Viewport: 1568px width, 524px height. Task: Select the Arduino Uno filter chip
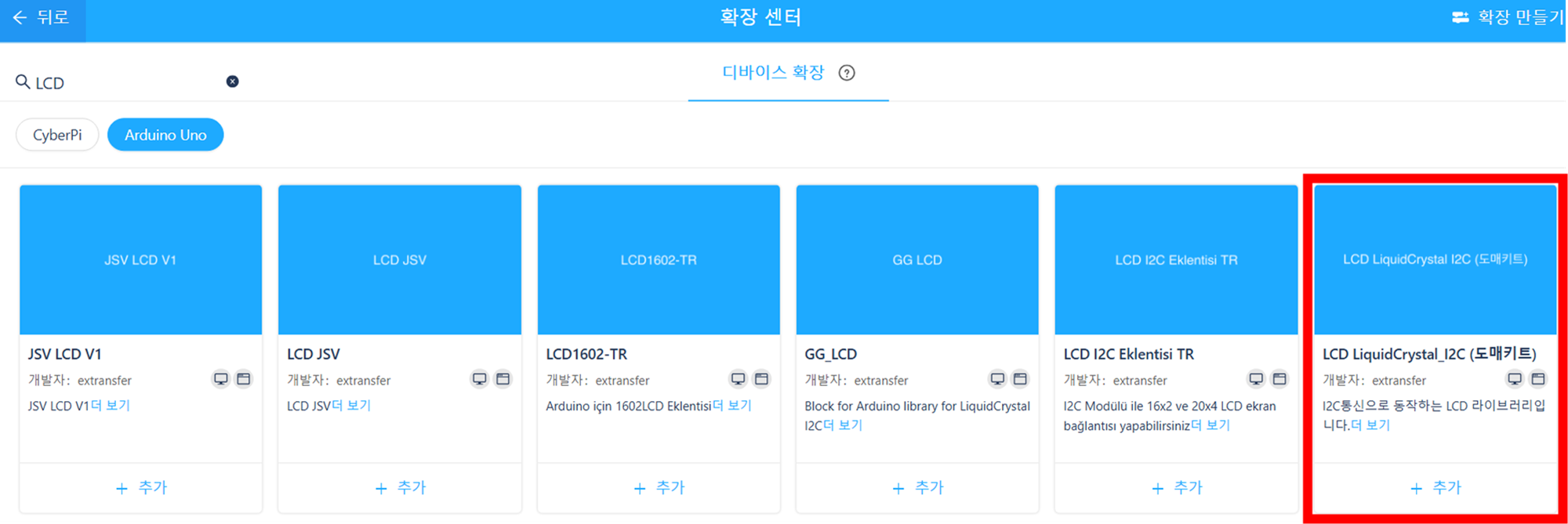(165, 135)
